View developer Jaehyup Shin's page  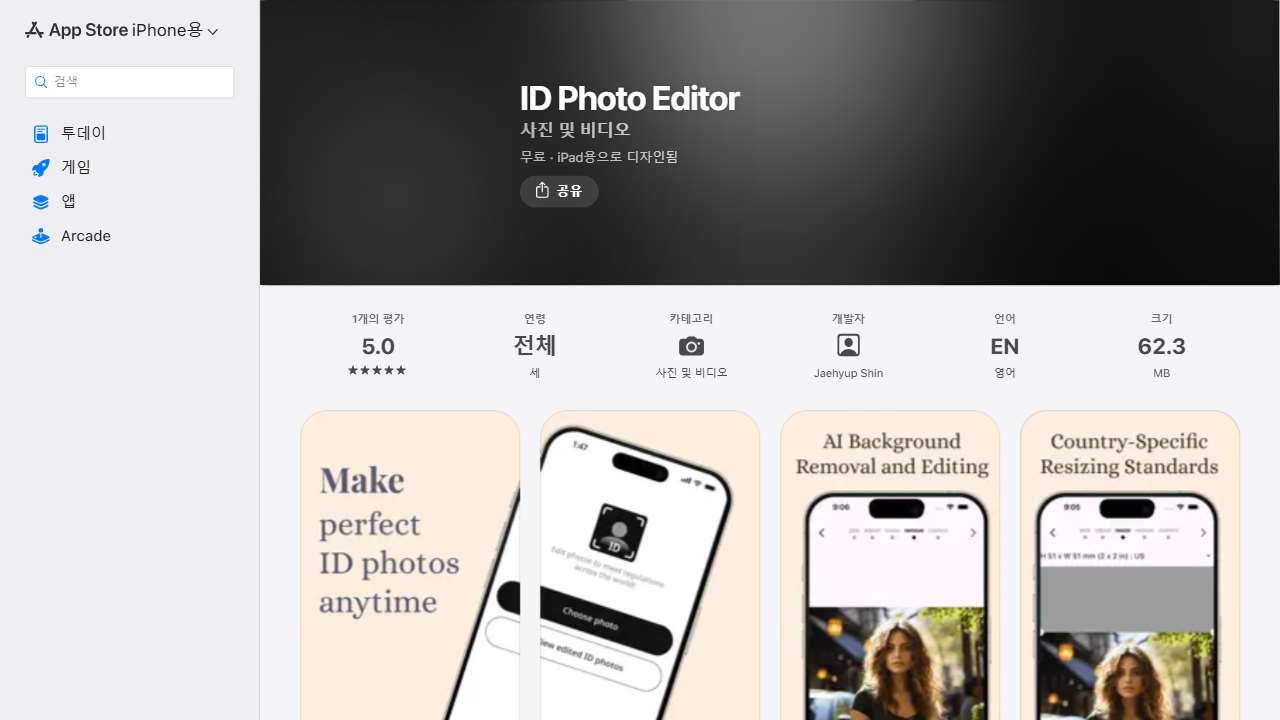pos(848,346)
